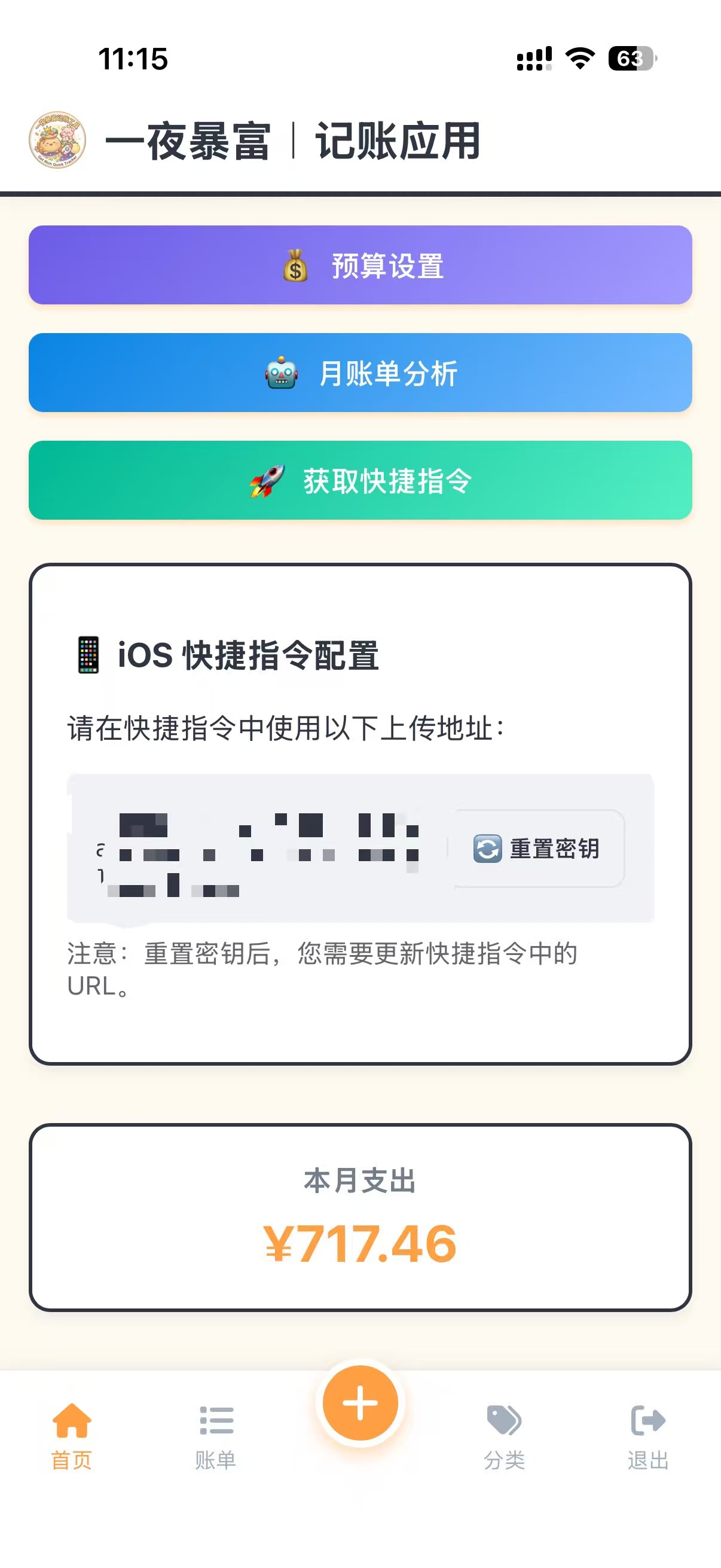The height and width of the screenshot is (1568, 721).
Task: Reset the key with 重置密钥
Action: coord(538,848)
